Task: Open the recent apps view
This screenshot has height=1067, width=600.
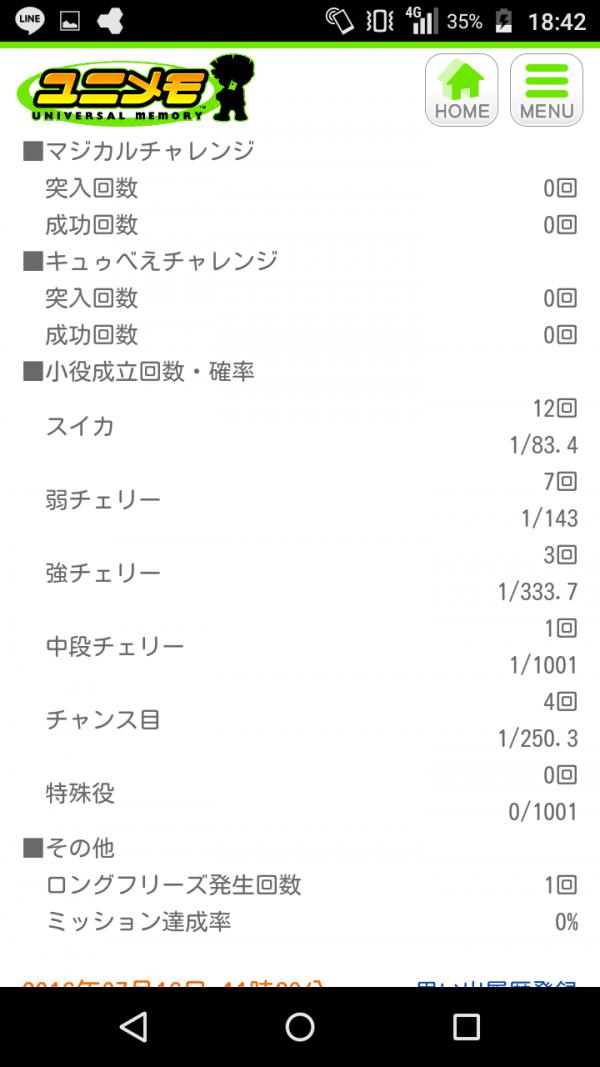Action: click(x=466, y=1026)
